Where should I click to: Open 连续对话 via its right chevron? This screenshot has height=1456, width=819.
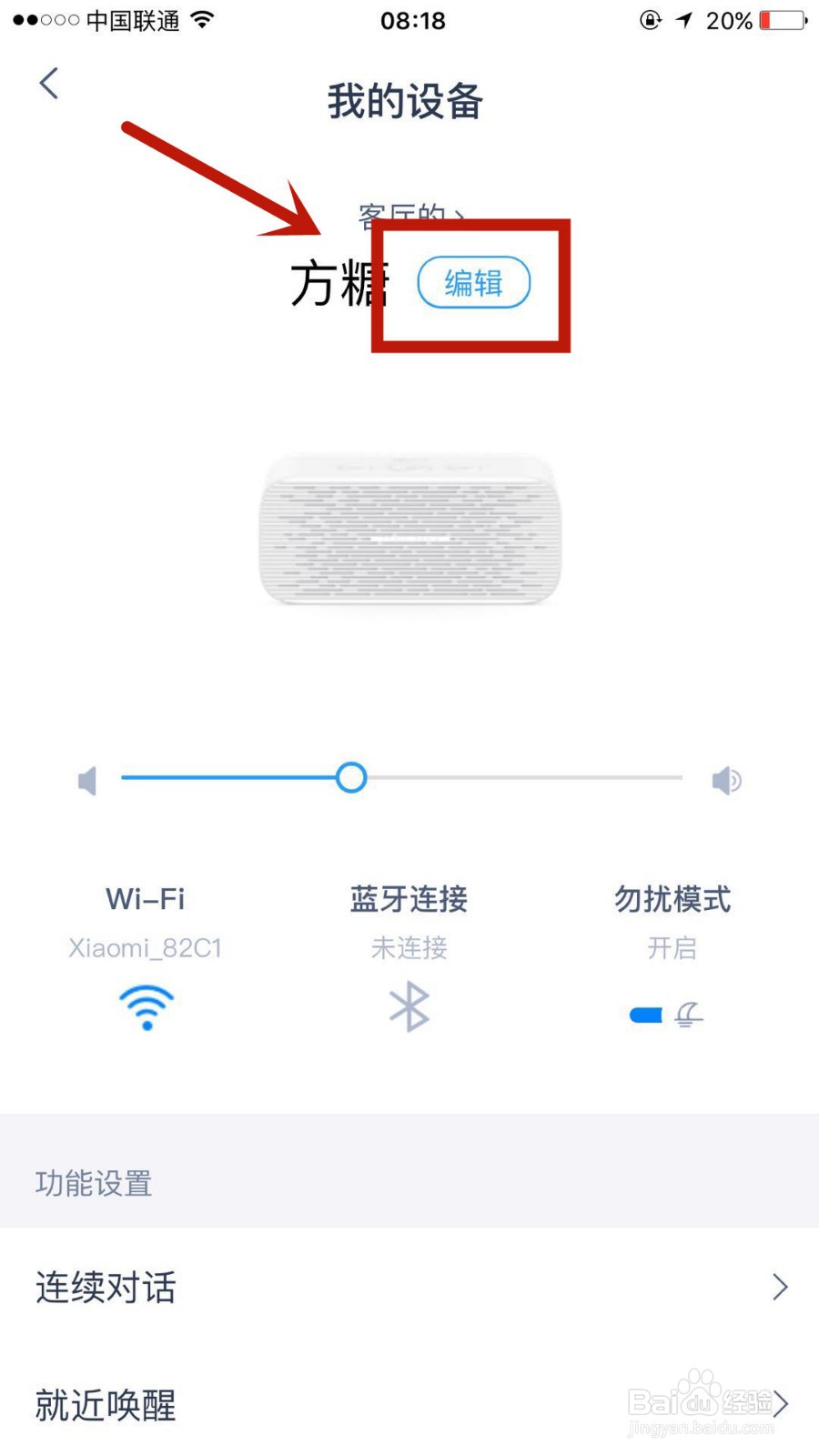(779, 1286)
